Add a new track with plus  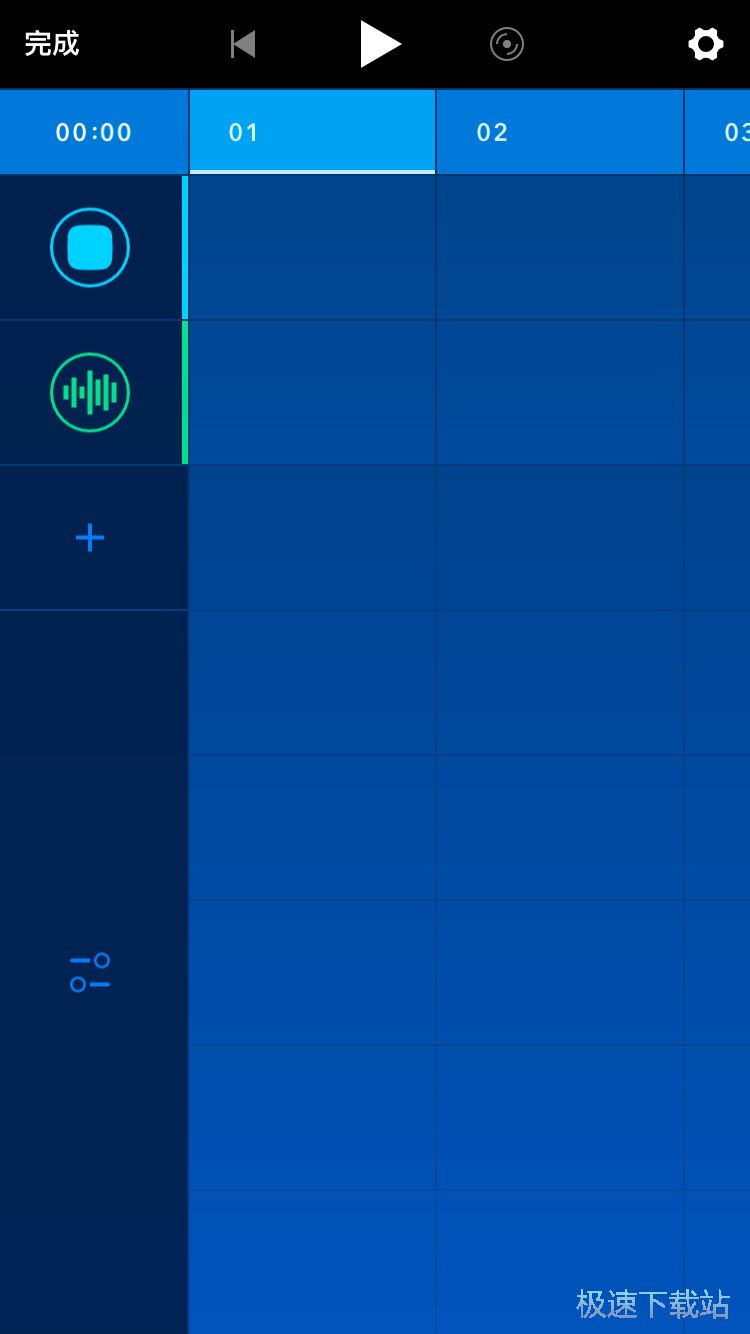[90, 538]
